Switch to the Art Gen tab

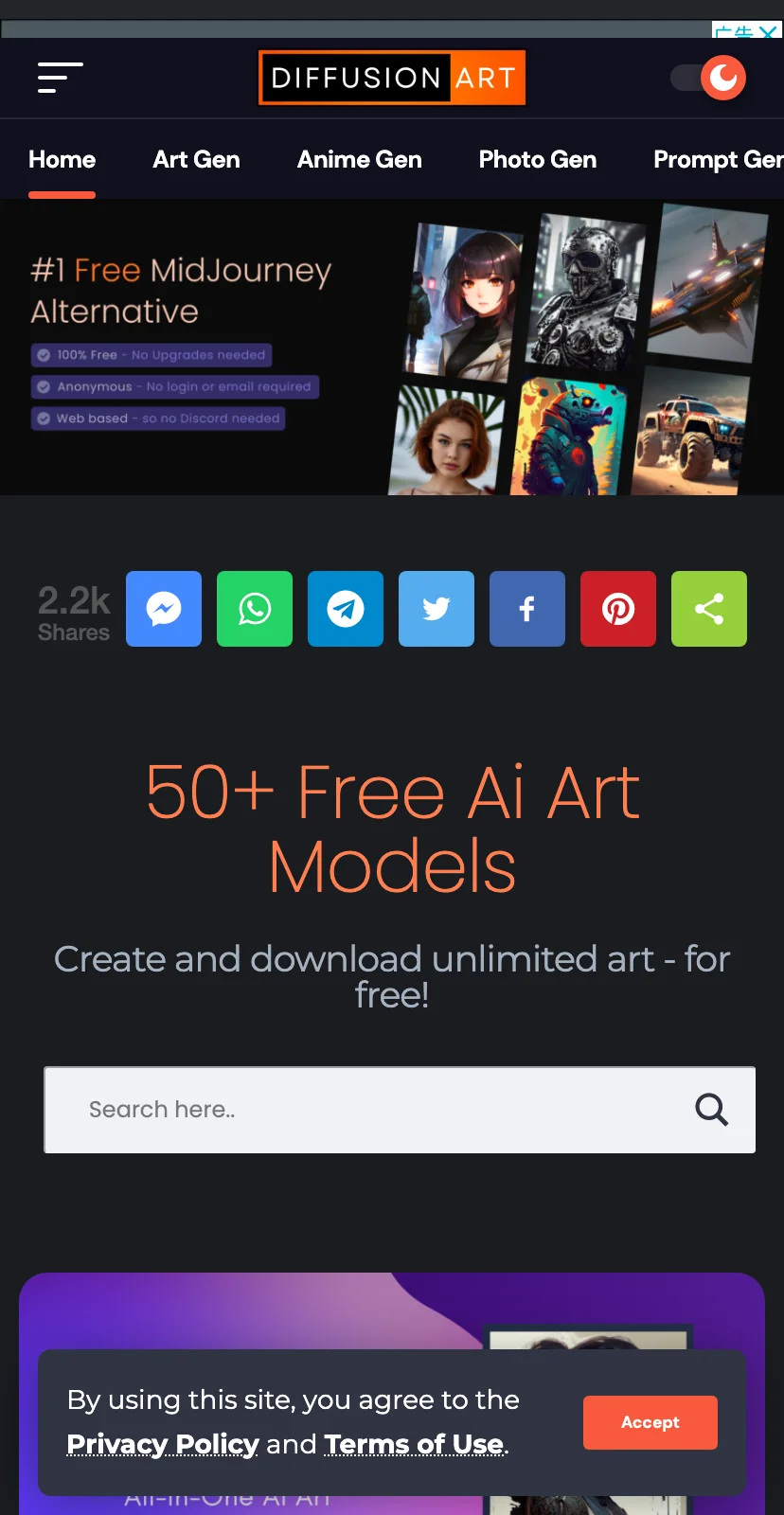(x=196, y=159)
